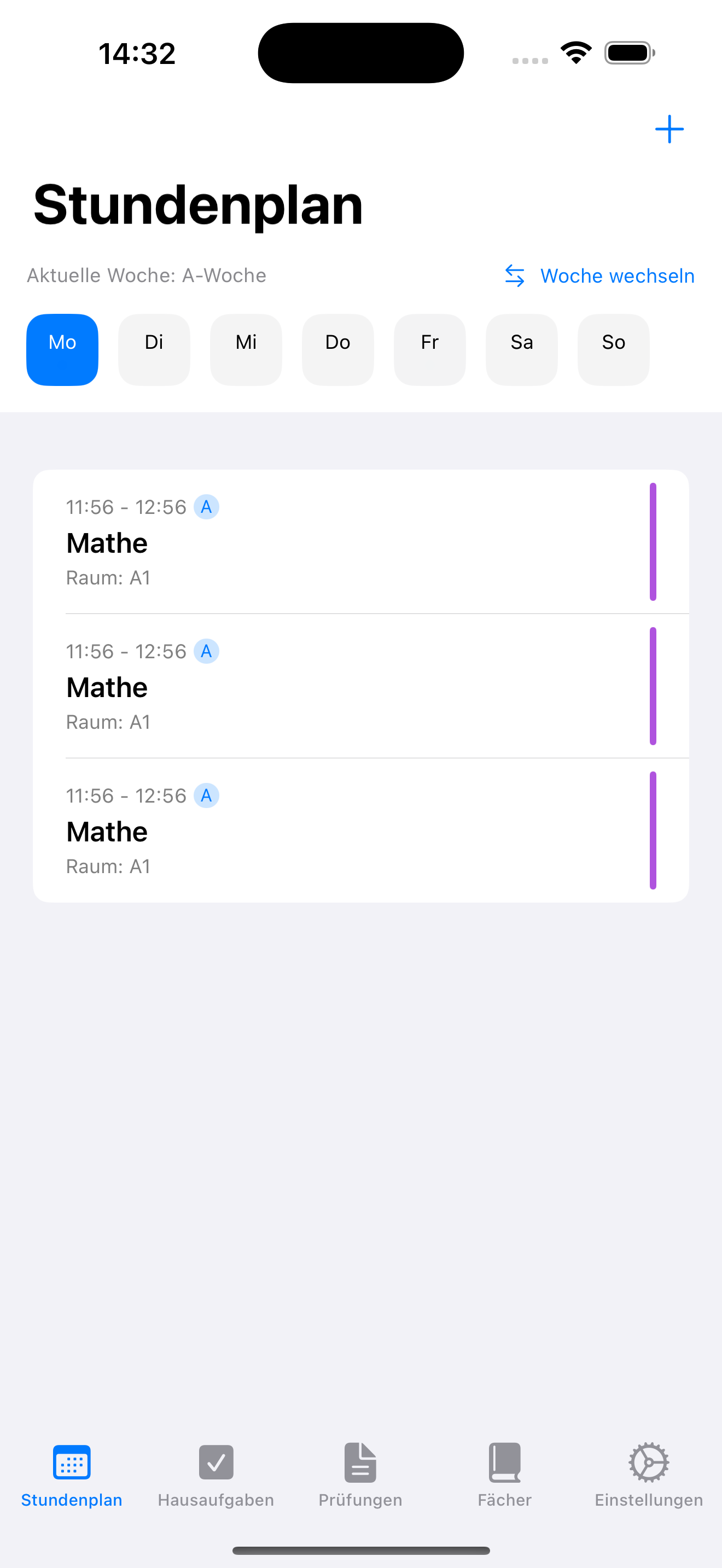Activate Sunday using the So button
This screenshot has width=722, height=1568.
[613, 349]
